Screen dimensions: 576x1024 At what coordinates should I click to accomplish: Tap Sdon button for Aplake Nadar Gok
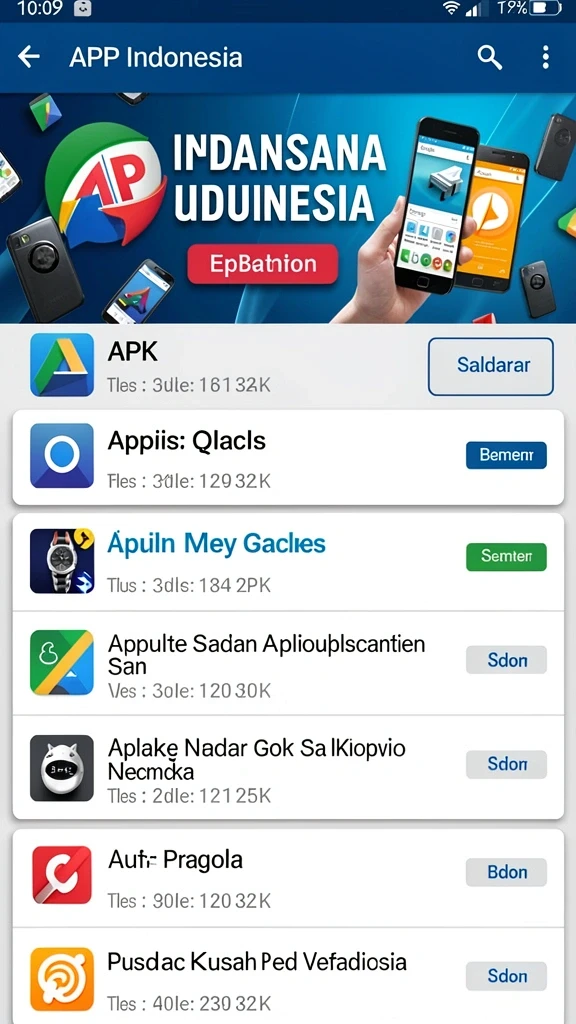click(506, 764)
